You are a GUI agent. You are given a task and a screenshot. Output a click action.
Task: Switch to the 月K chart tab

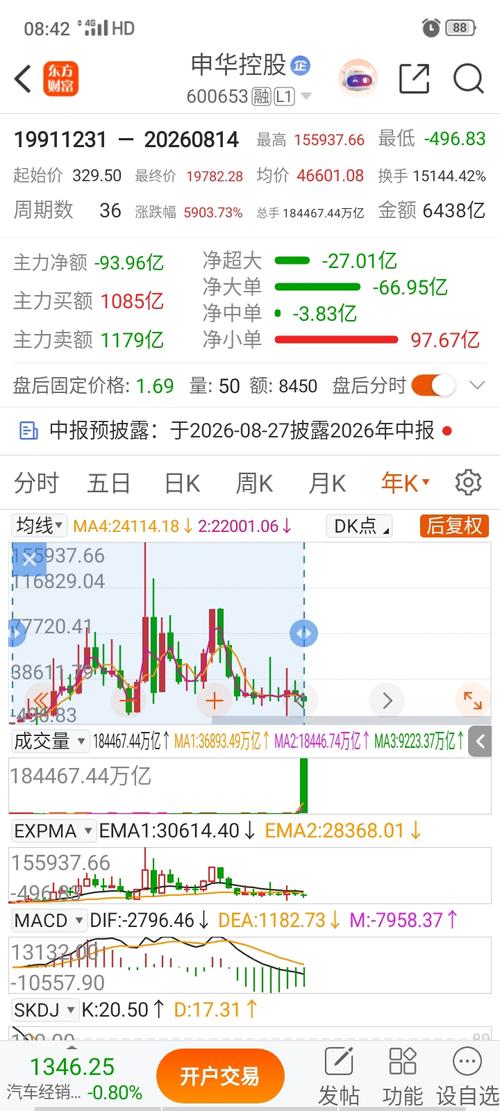point(326,483)
